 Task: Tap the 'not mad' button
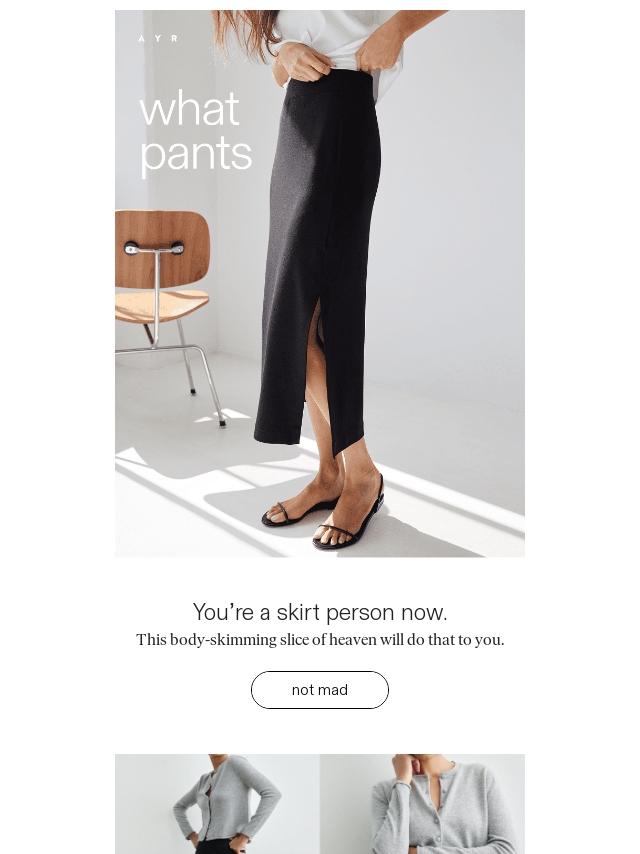coord(319,690)
